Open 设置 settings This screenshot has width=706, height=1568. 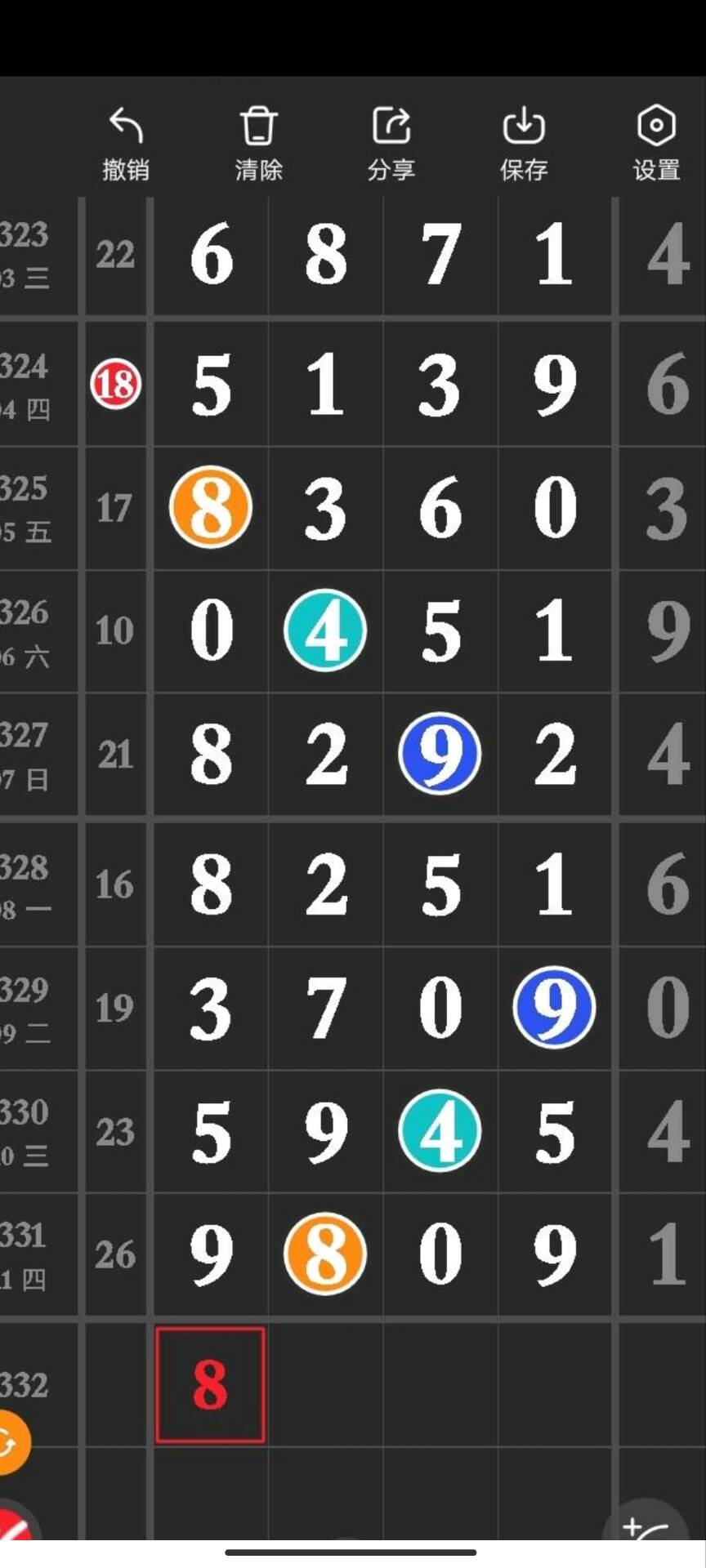coord(656,144)
